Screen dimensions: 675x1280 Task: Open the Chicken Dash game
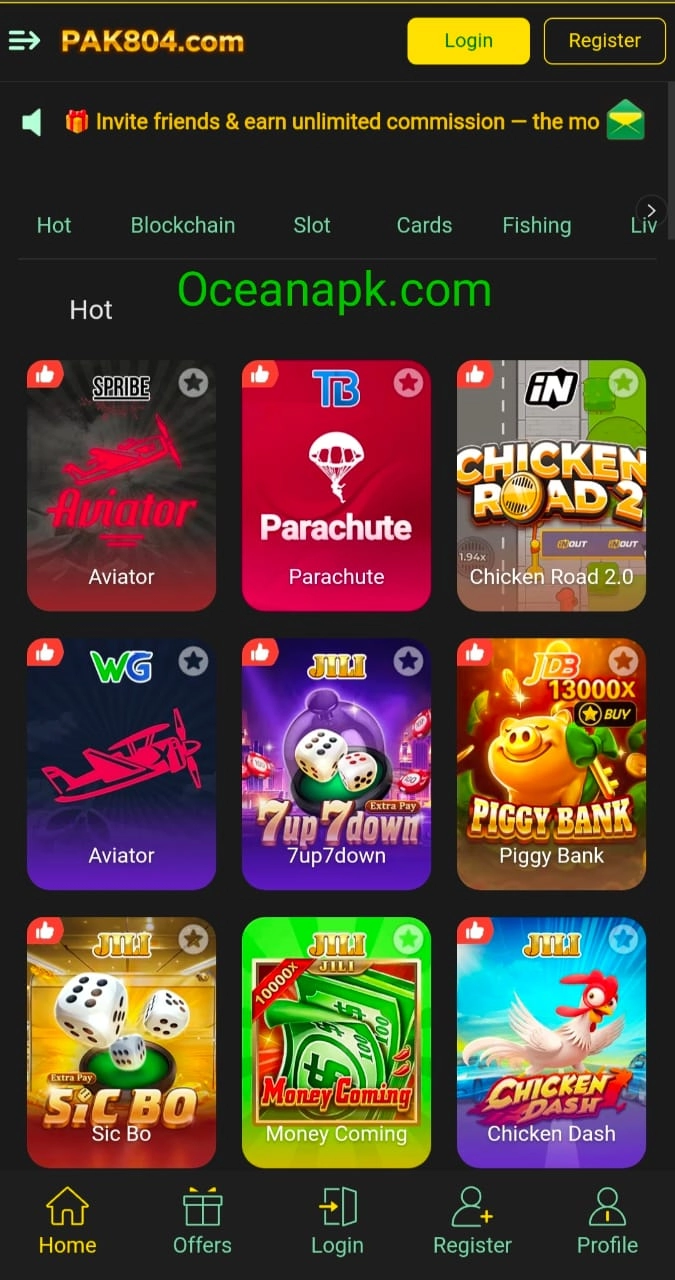coord(551,1042)
